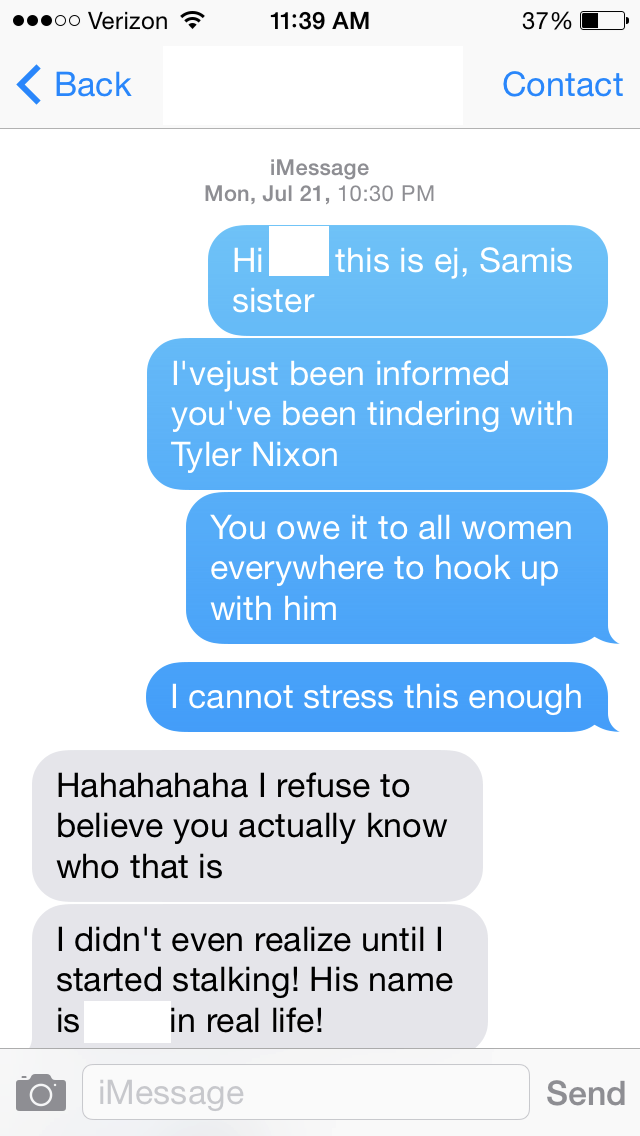Open the camera to attach a photo

41,1093
